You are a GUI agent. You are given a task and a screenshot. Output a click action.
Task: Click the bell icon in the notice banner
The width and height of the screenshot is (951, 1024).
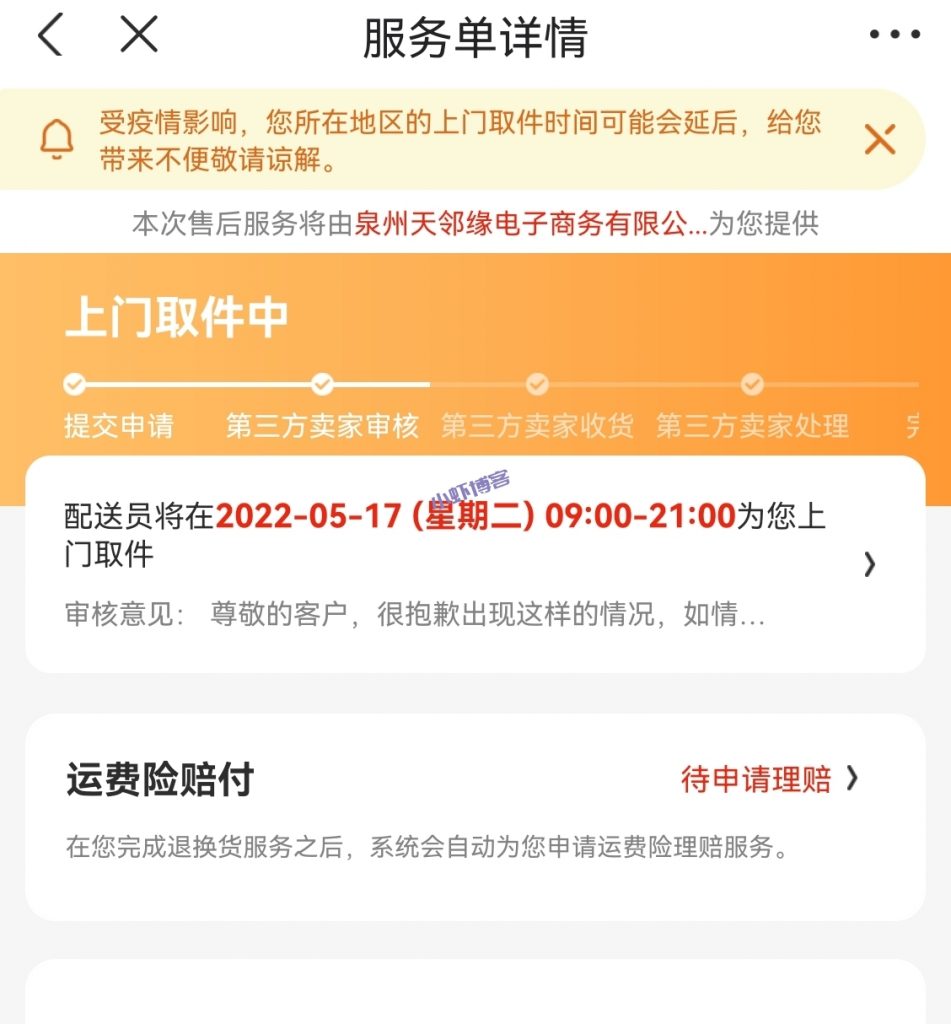click(x=57, y=140)
